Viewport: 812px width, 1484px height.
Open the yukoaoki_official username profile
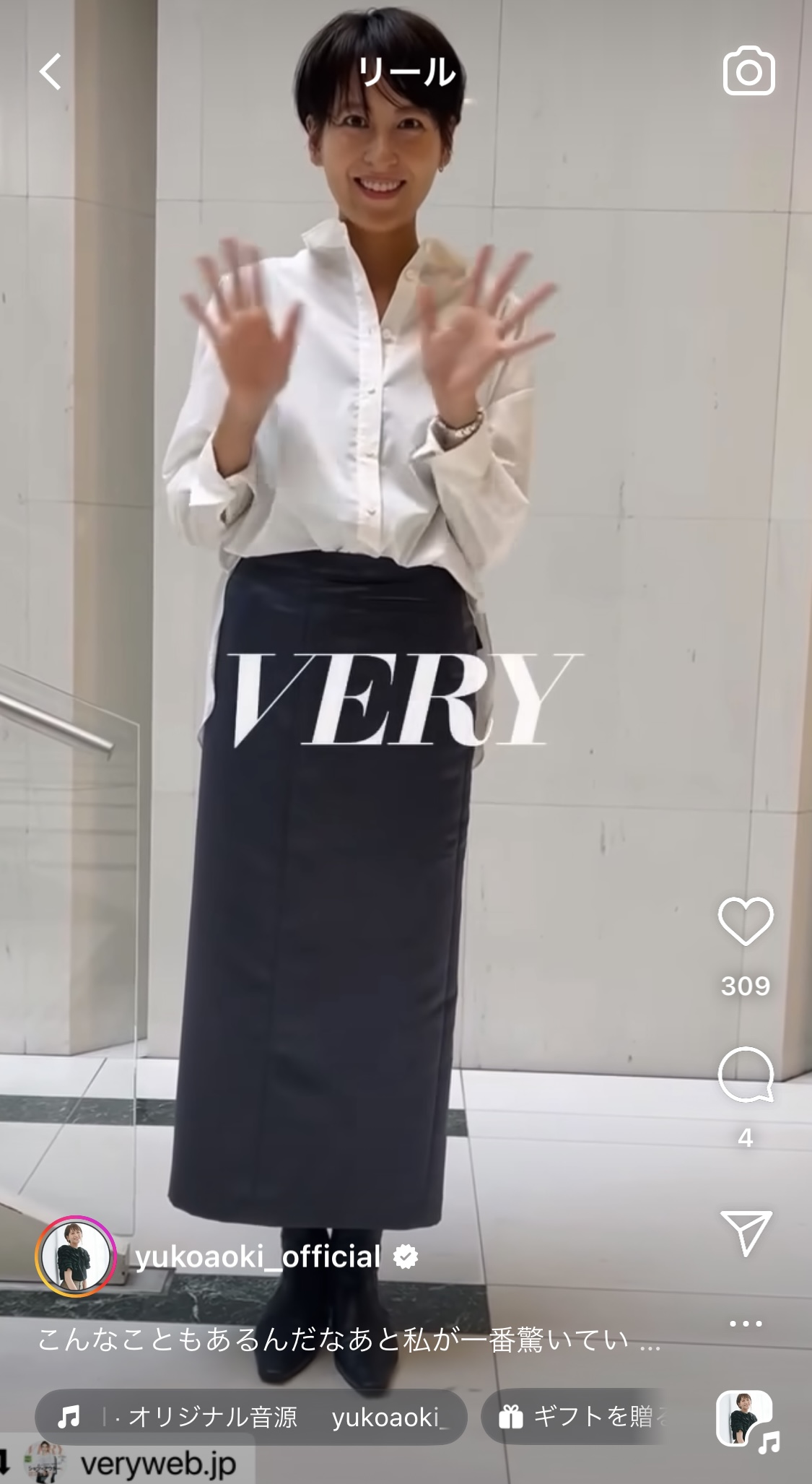coord(258,1257)
